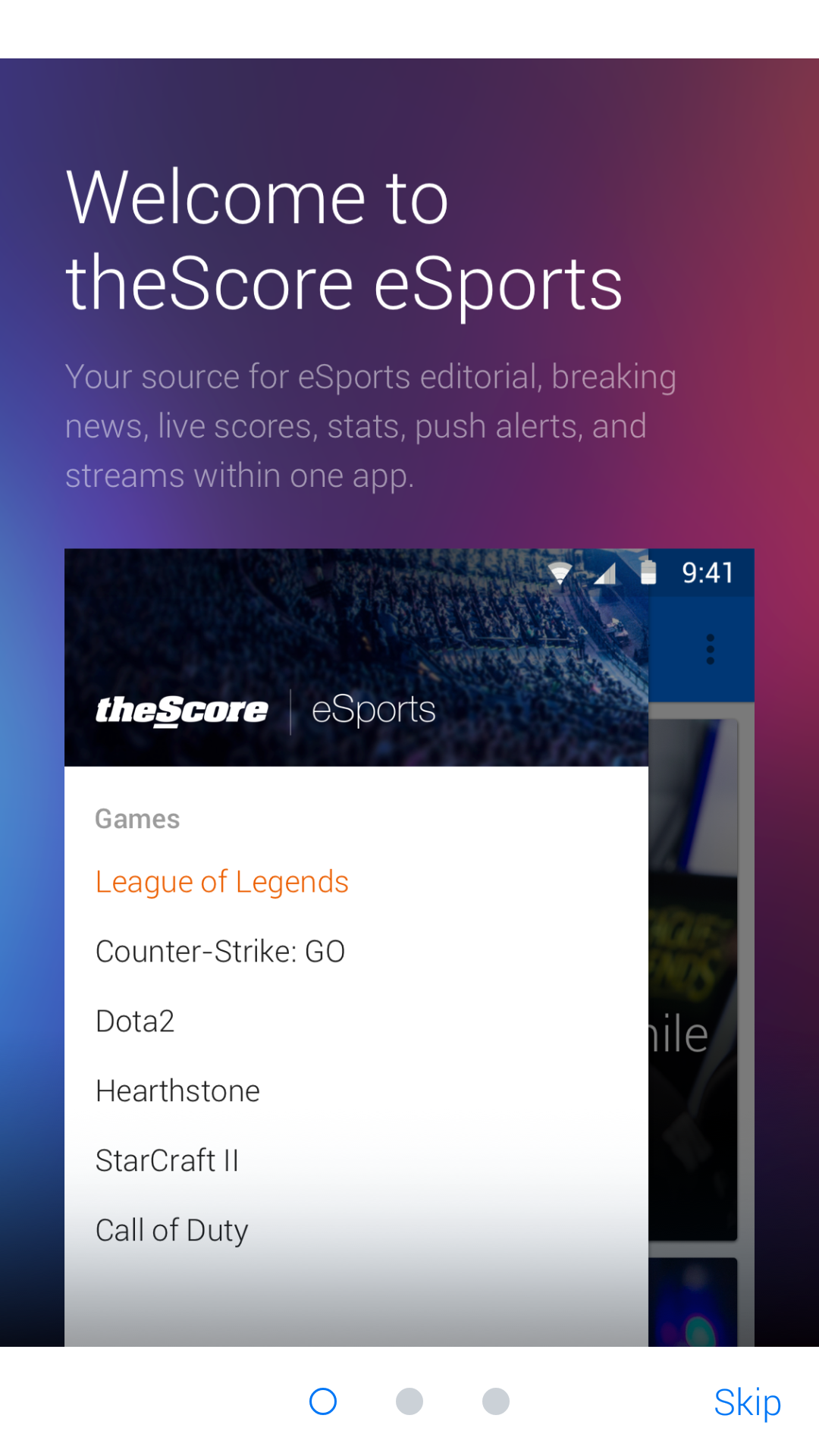Select League of Legends from Games
The height and width of the screenshot is (1456, 819).
click(x=221, y=881)
